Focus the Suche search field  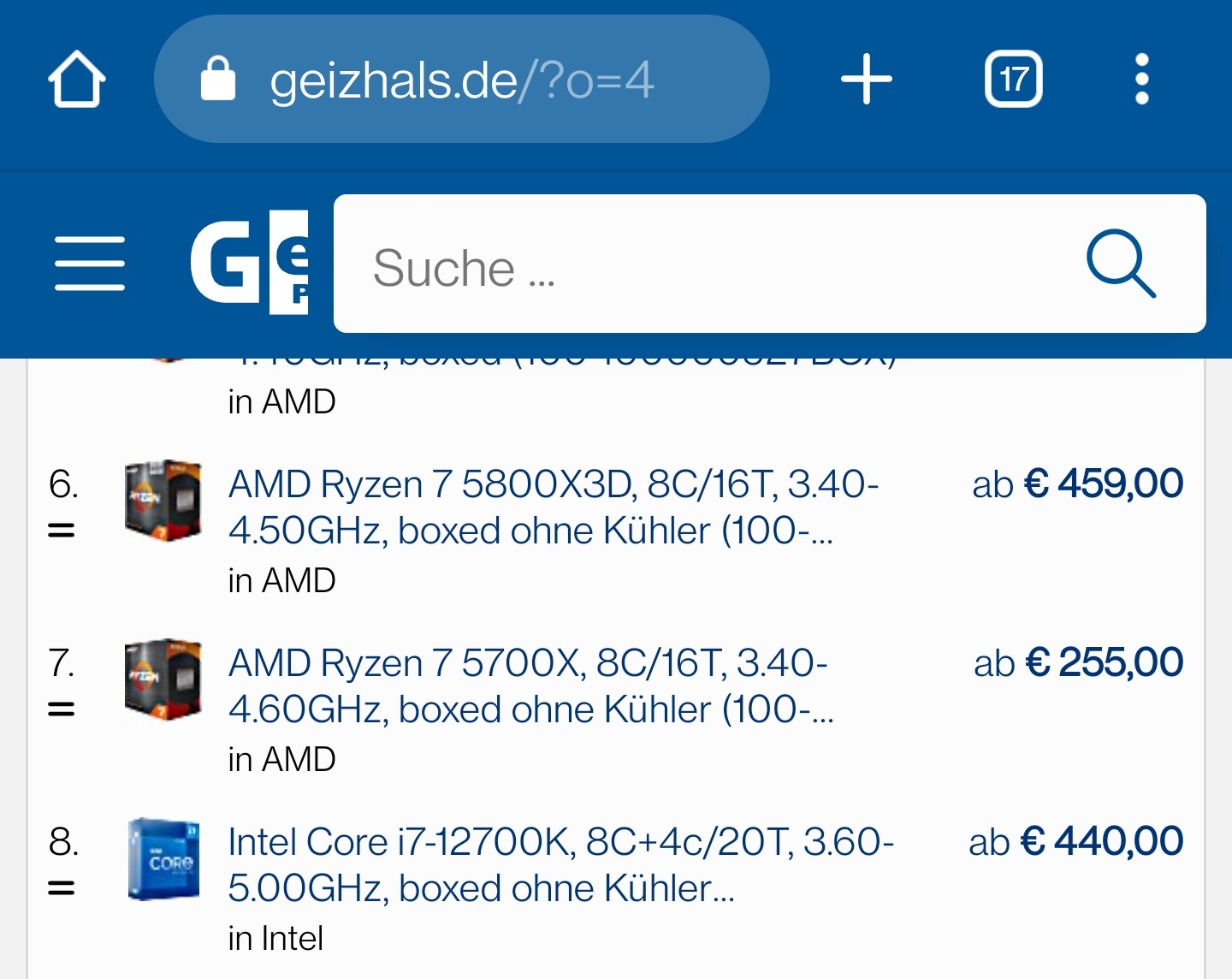702,264
